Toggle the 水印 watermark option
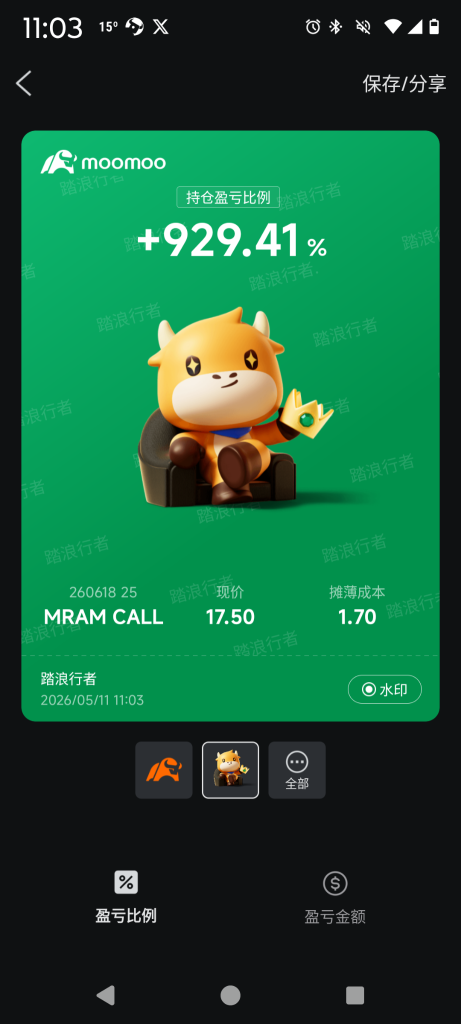This screenshot has width=461, height=1024. [x=385, y=689]
